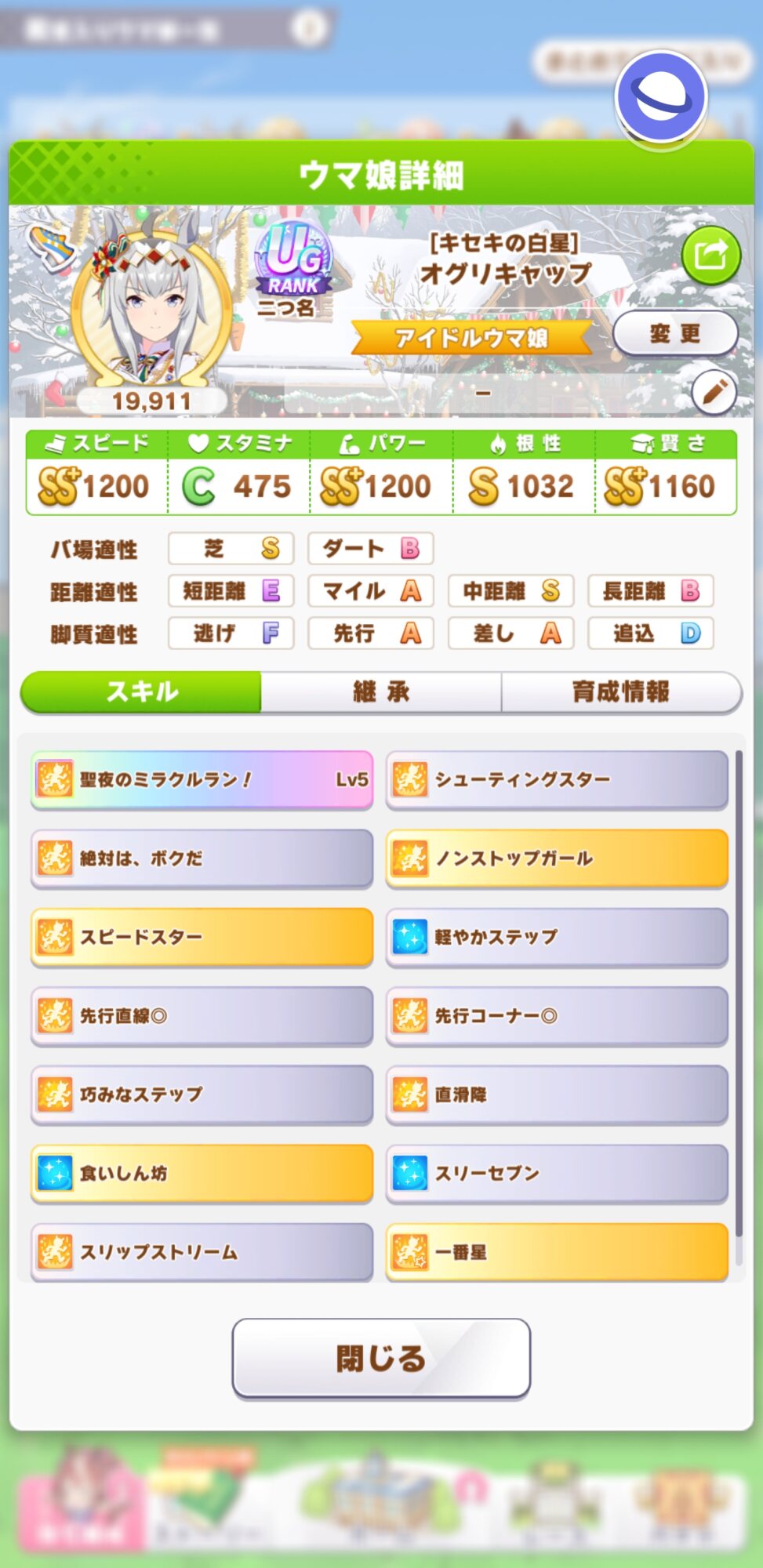The image size is (763, 1568).
Task: Open skill 聖夜のミラクルラン！
Action: 202,779
